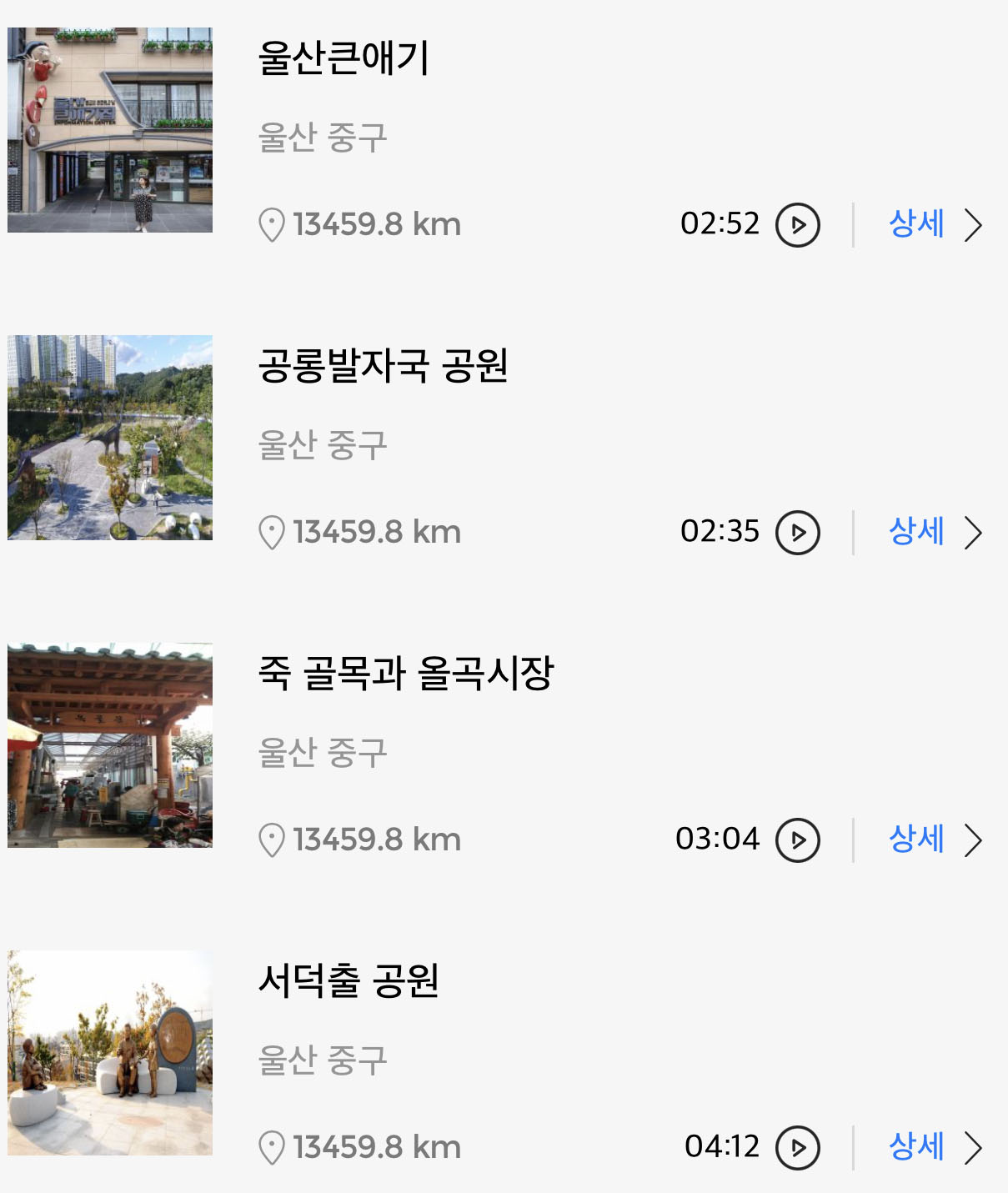Open 상세 details for 울산큰애기

[x=934, y=224]
